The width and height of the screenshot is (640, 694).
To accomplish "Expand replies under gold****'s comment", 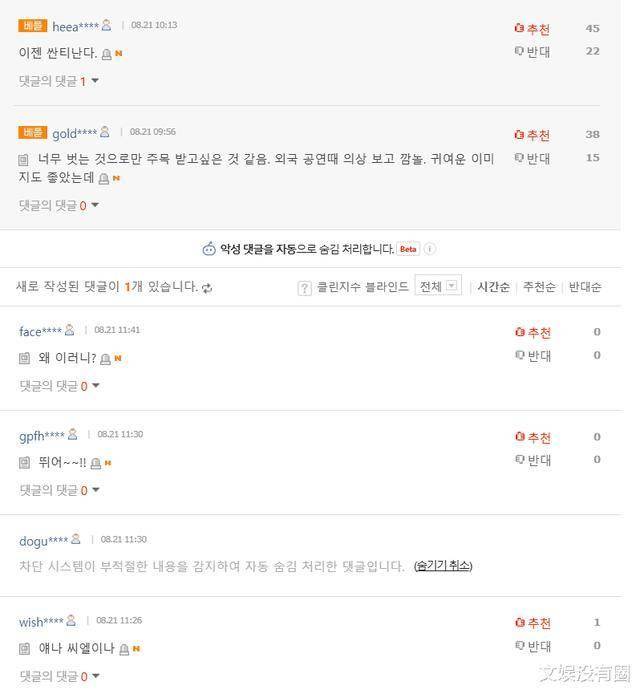I will [x=58, y=205].
